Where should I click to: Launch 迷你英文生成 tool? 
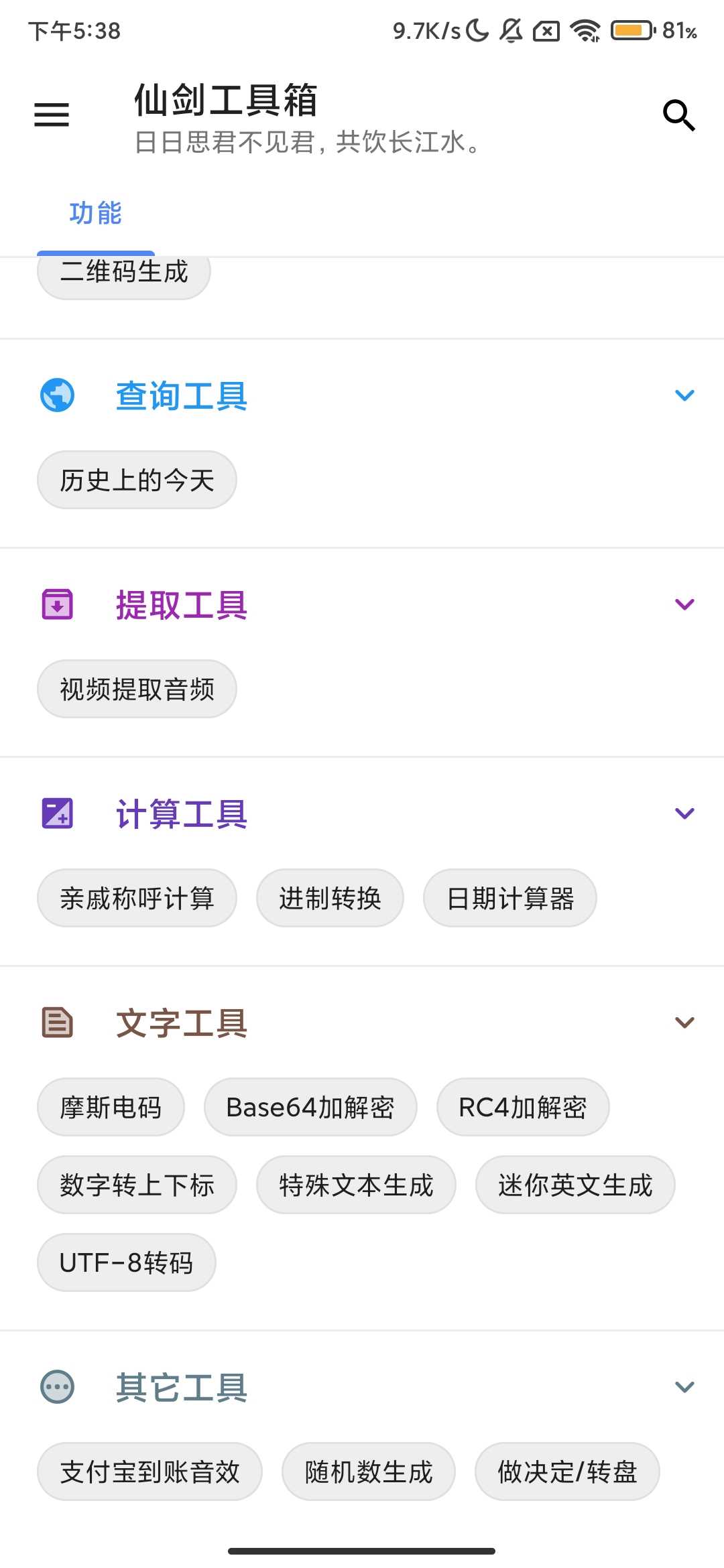pyautogui.click(x=575, y=1185)
